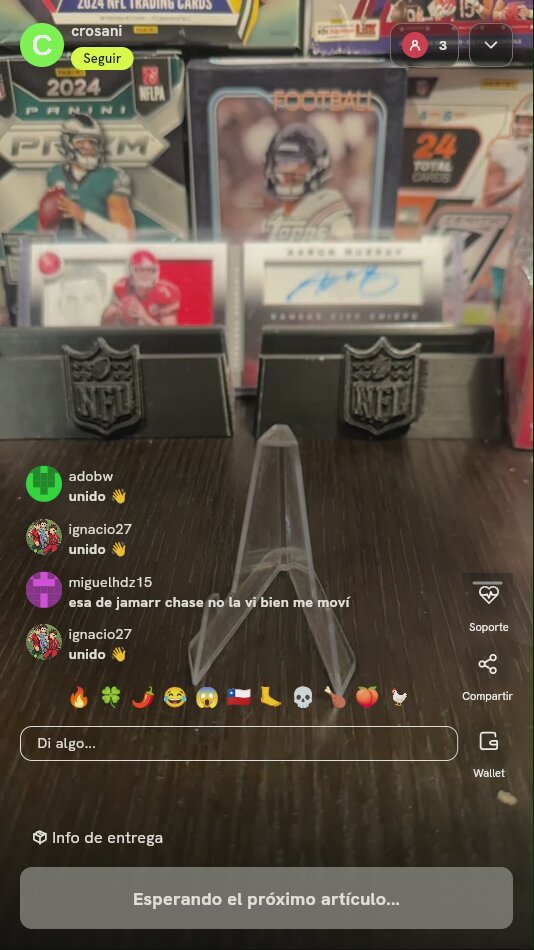Open crosani's profile avatar

pos(42,45)
